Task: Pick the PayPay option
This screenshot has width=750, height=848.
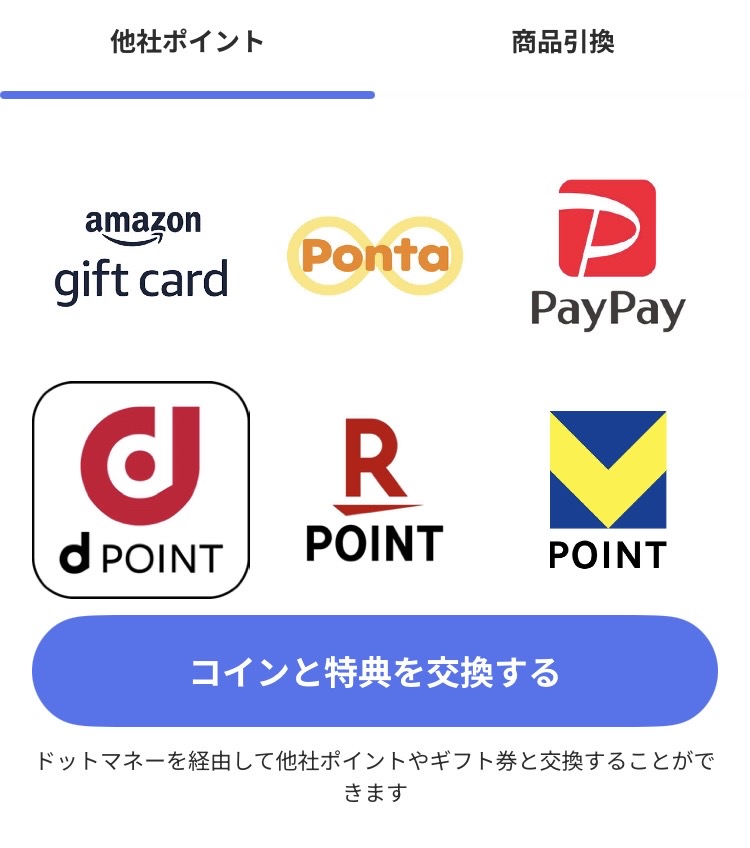Action: (608, 255)
